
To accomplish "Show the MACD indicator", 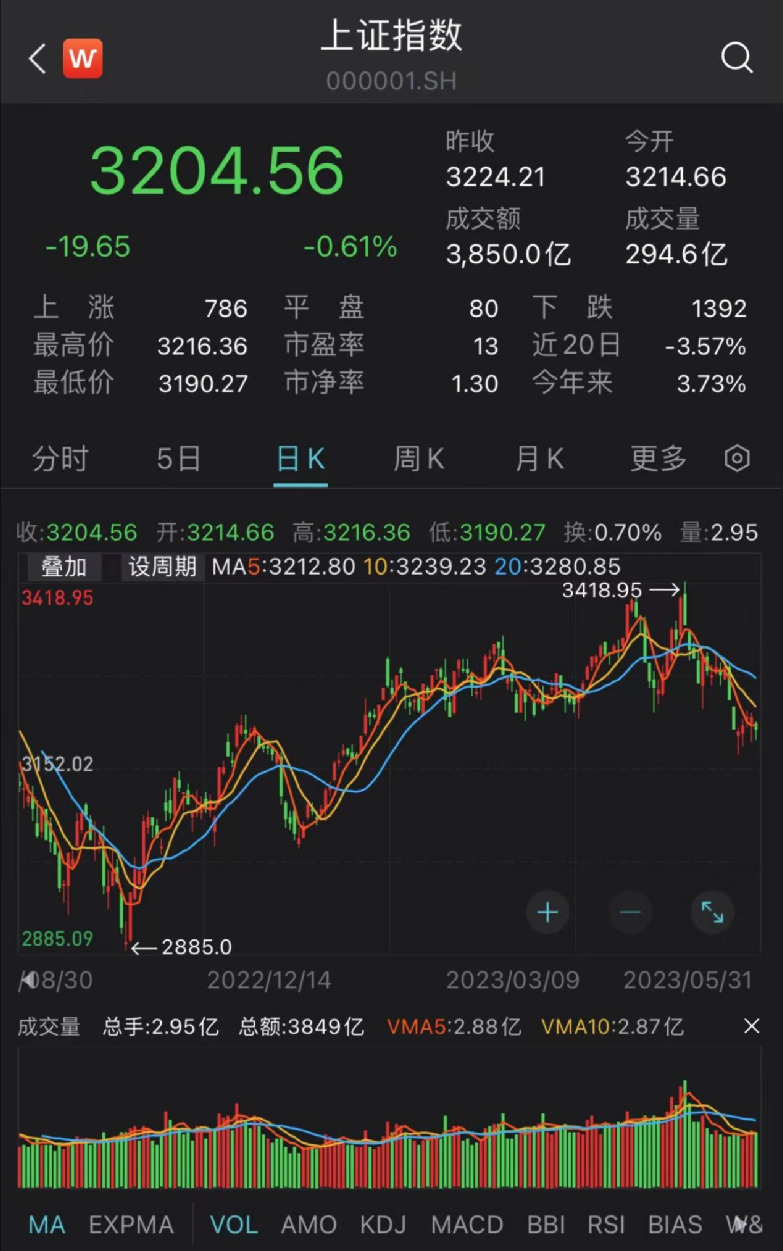I will tap(467, 1224).
